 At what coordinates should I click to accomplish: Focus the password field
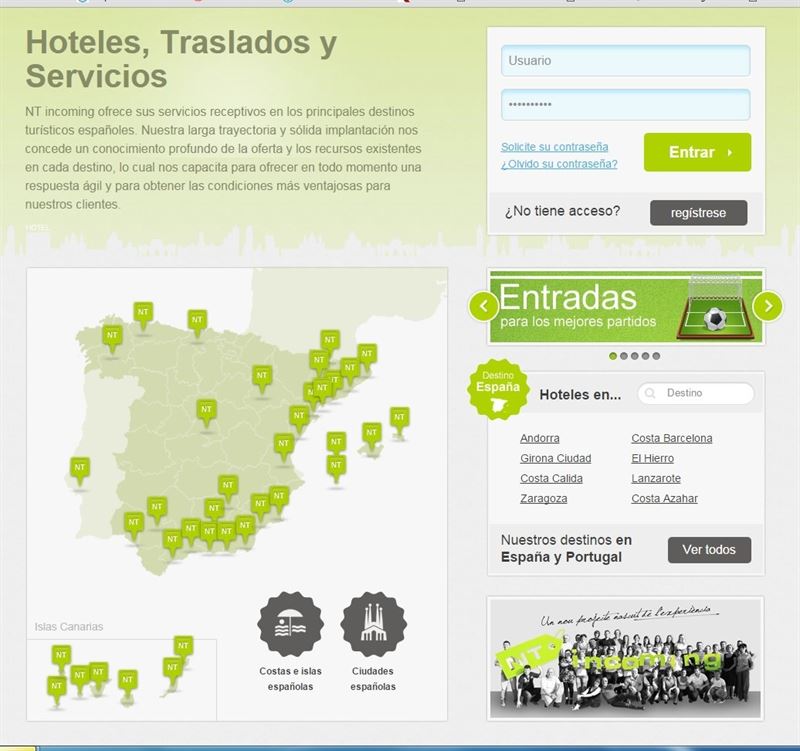click(625, 105)
